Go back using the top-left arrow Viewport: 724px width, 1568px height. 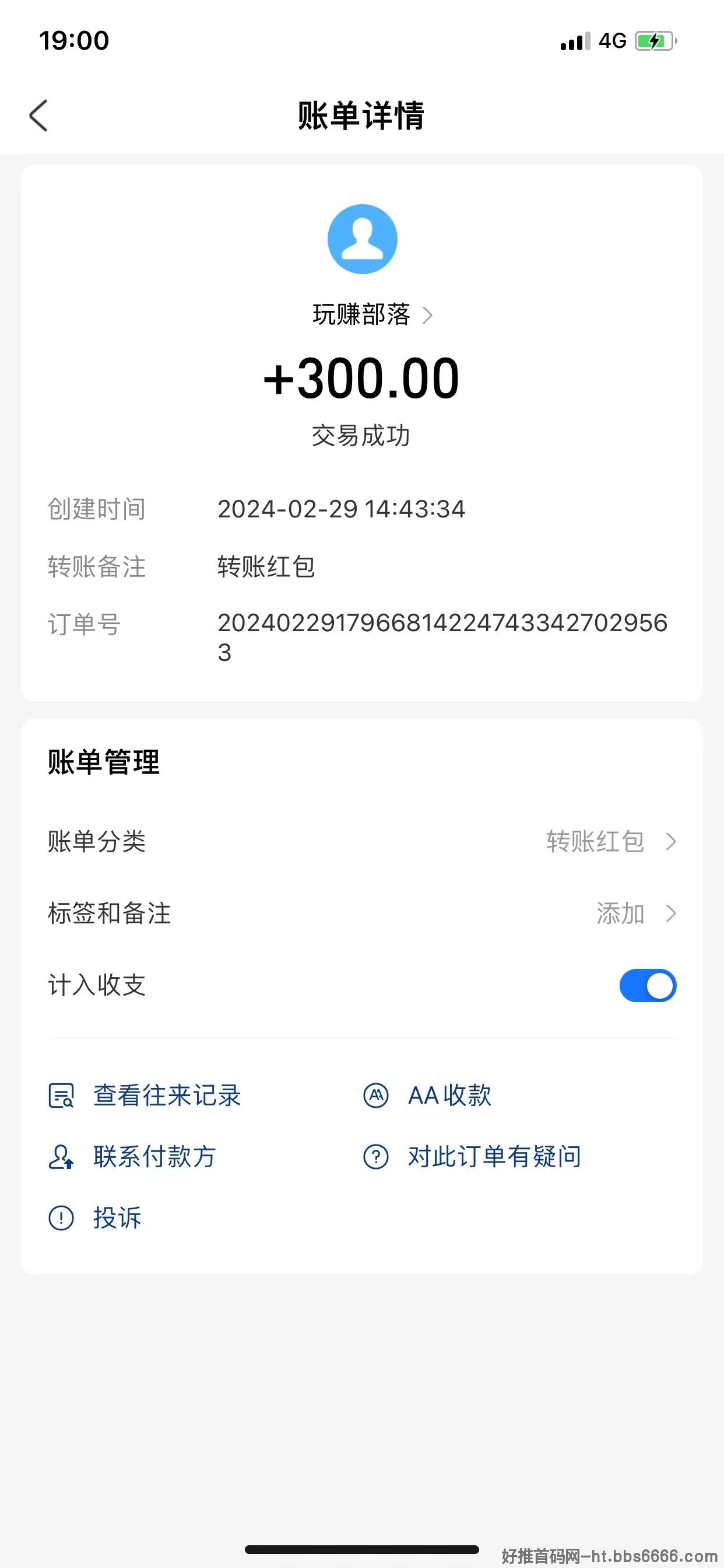tap(38, 115)
